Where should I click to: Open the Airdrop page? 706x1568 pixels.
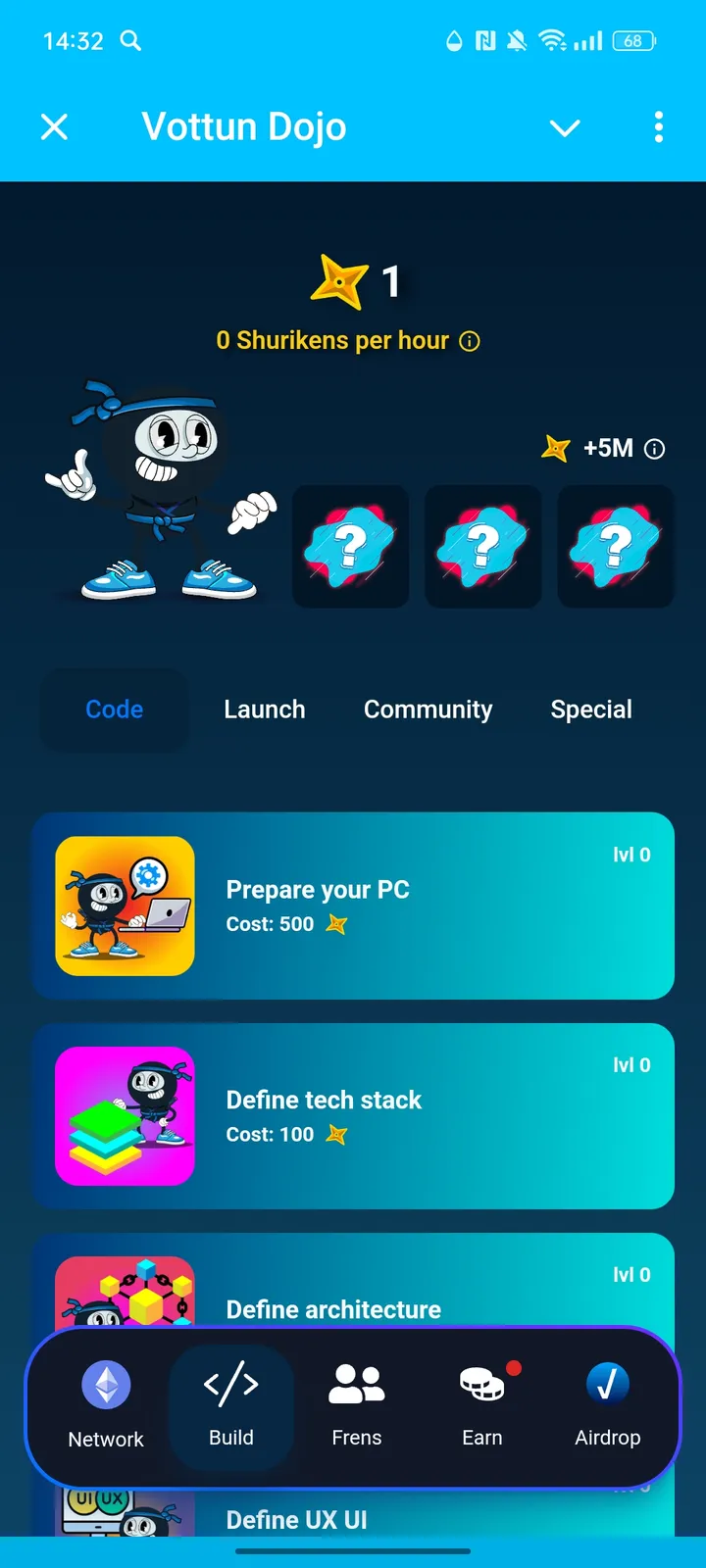pyautogui.click(x=607, y=1406)
